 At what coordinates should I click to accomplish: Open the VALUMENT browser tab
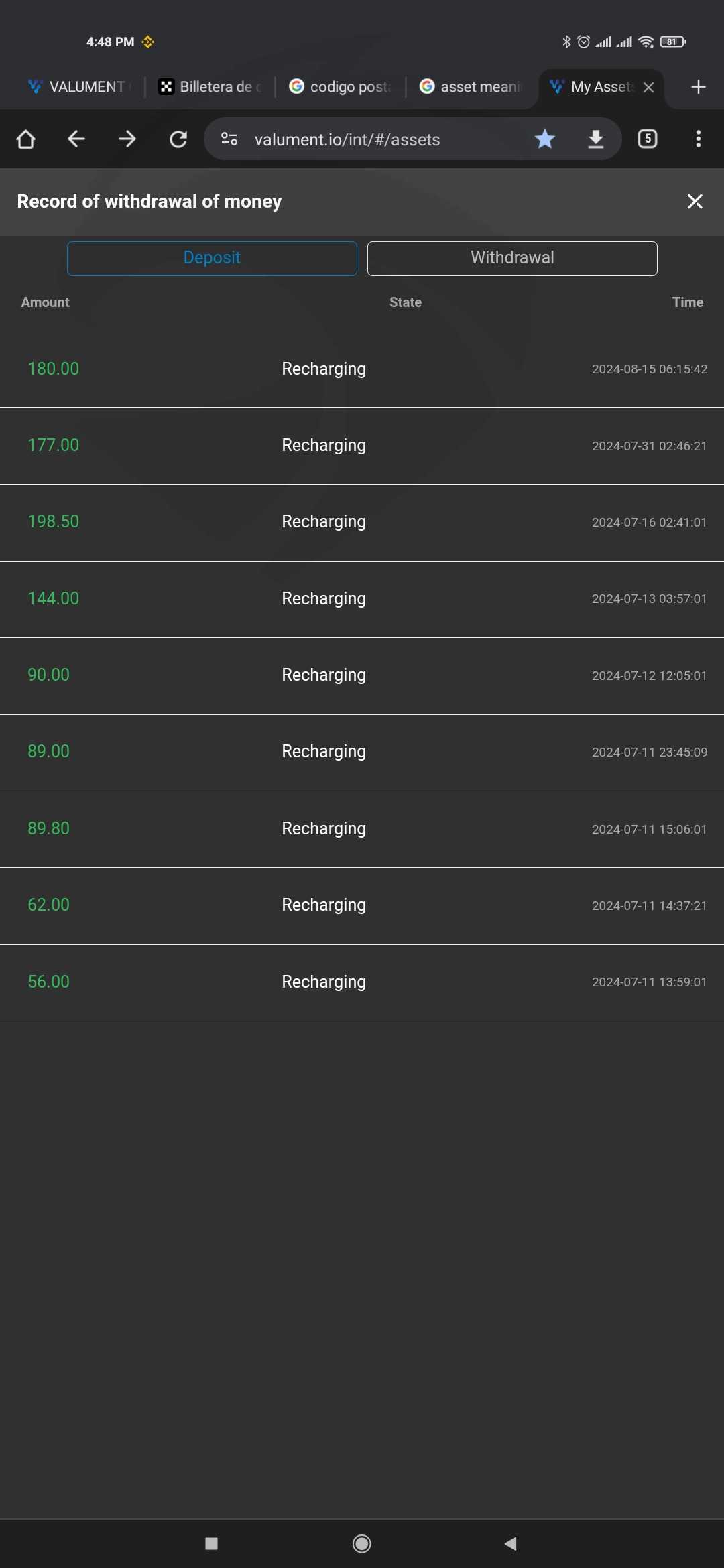coord(79,87)
